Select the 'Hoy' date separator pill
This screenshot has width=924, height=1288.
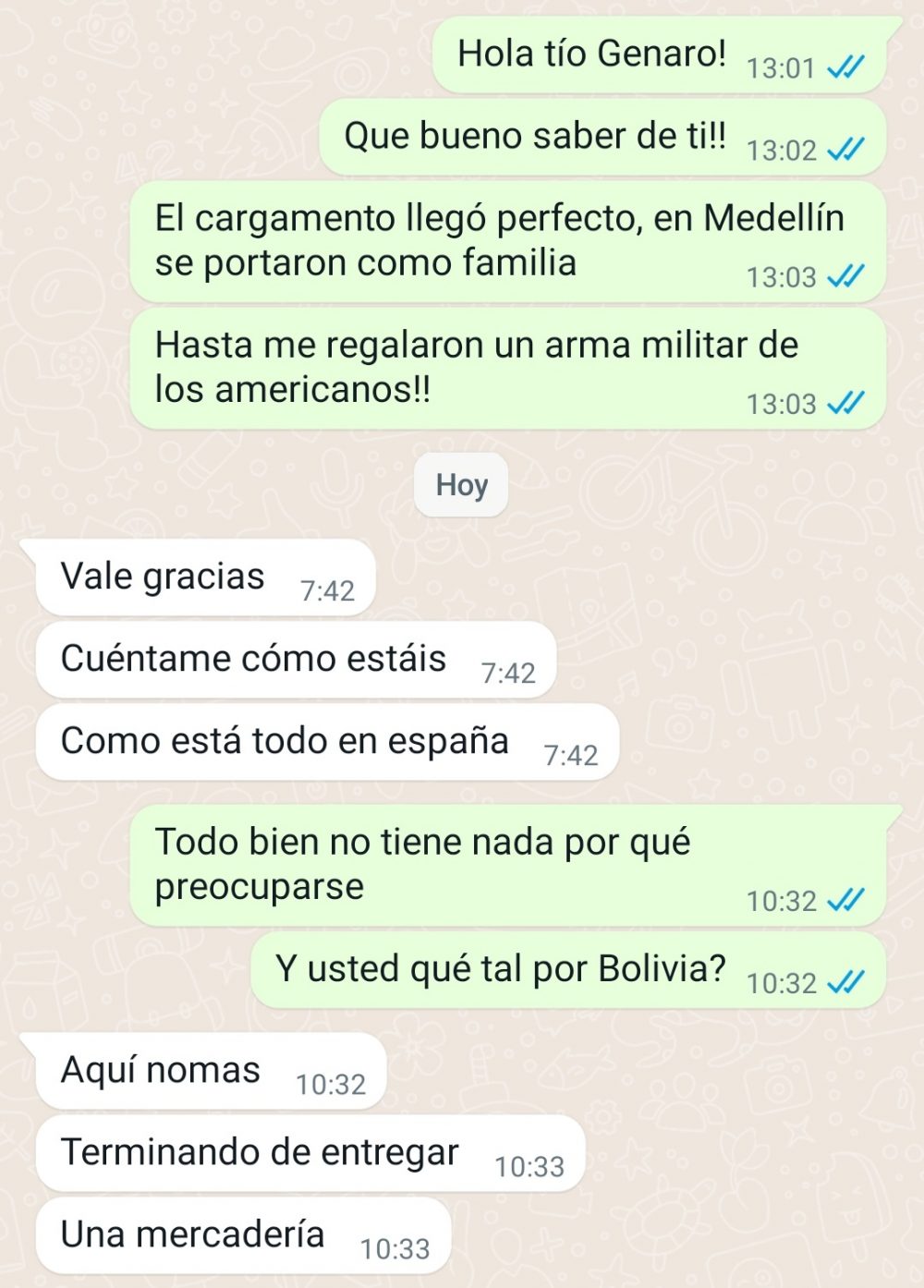(460, 484)
